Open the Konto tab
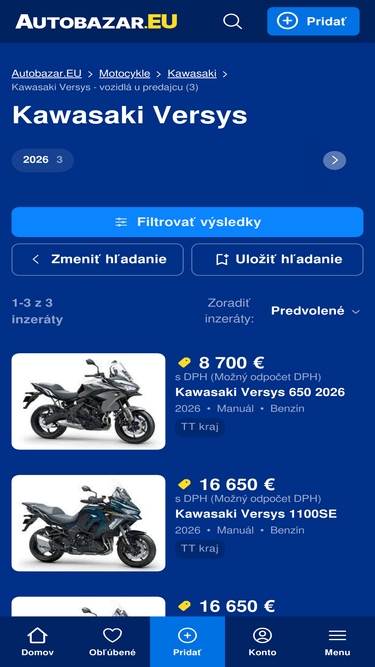 262,642
